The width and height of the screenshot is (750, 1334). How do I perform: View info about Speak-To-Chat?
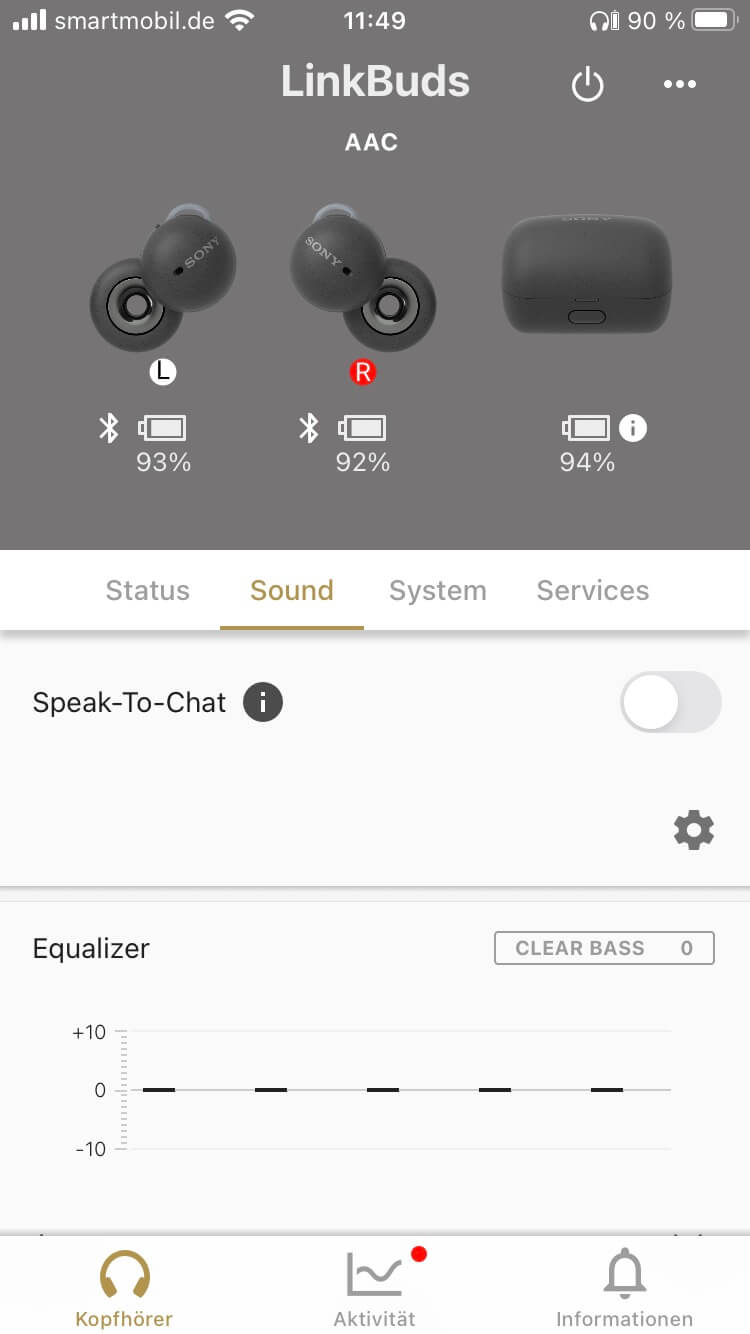264,702
